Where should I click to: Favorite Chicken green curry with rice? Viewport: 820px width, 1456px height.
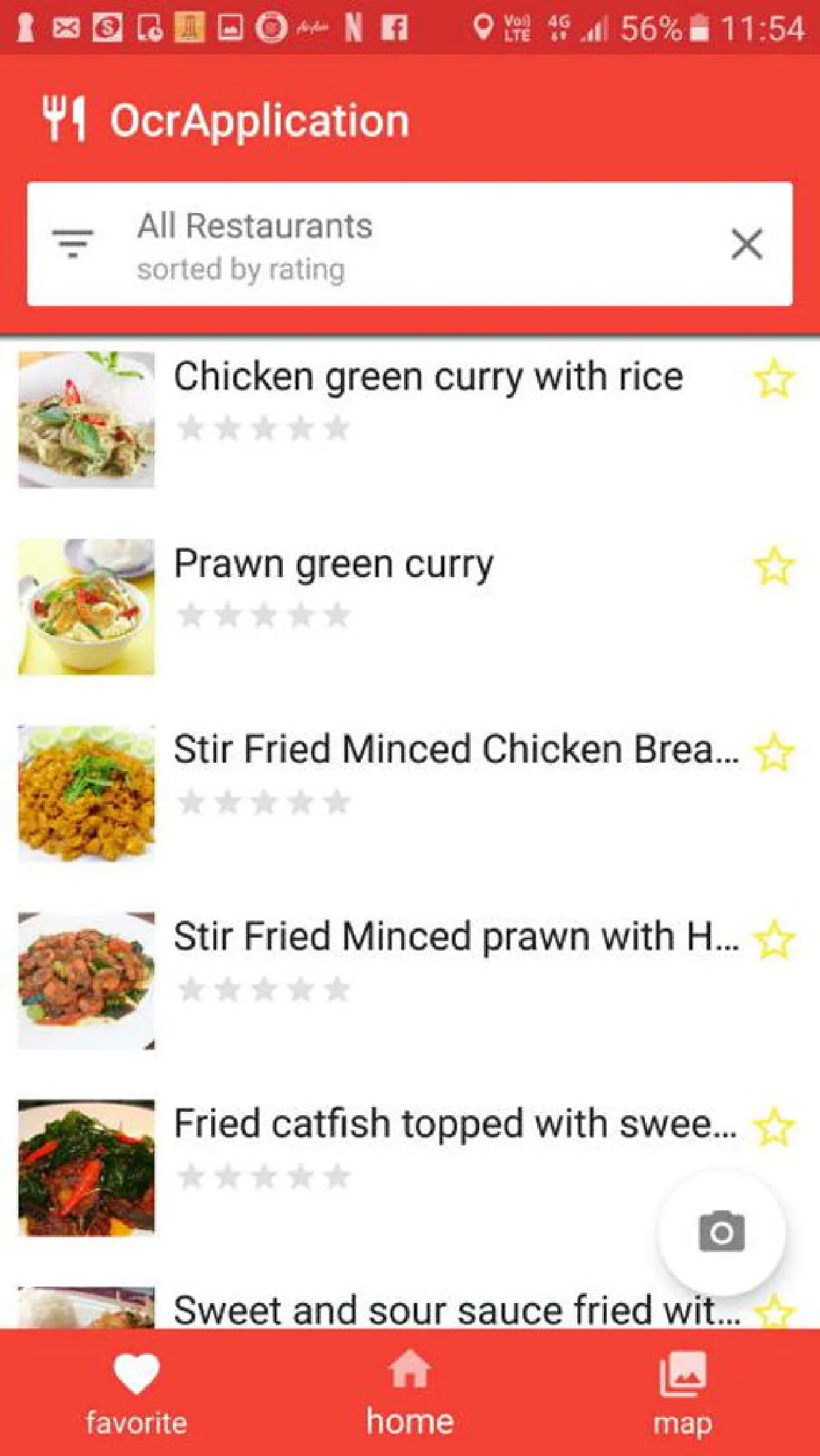click(x=774, y=379)
